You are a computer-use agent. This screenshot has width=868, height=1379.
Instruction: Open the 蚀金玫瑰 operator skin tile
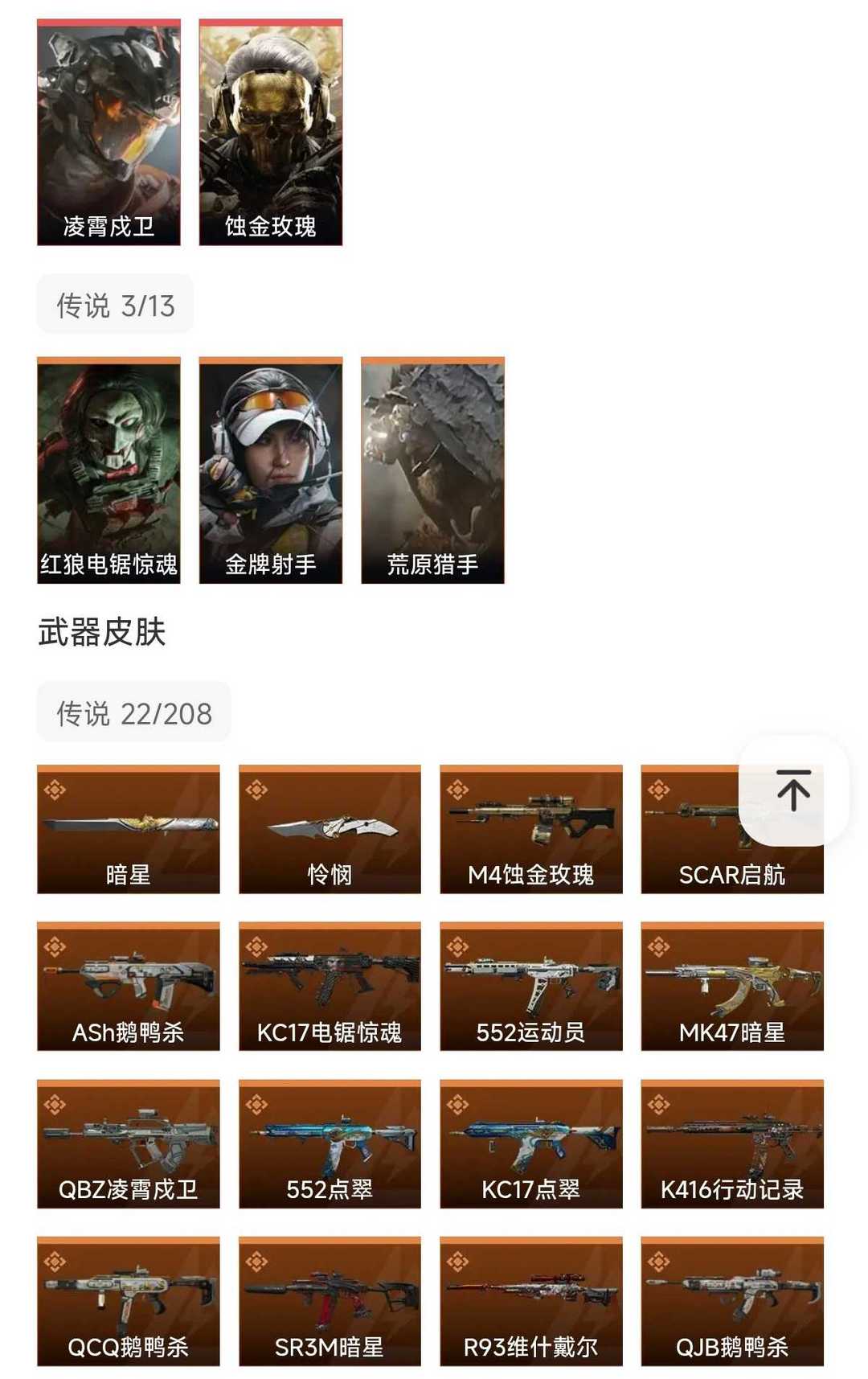pyautogui.click(x=271, y=133)
